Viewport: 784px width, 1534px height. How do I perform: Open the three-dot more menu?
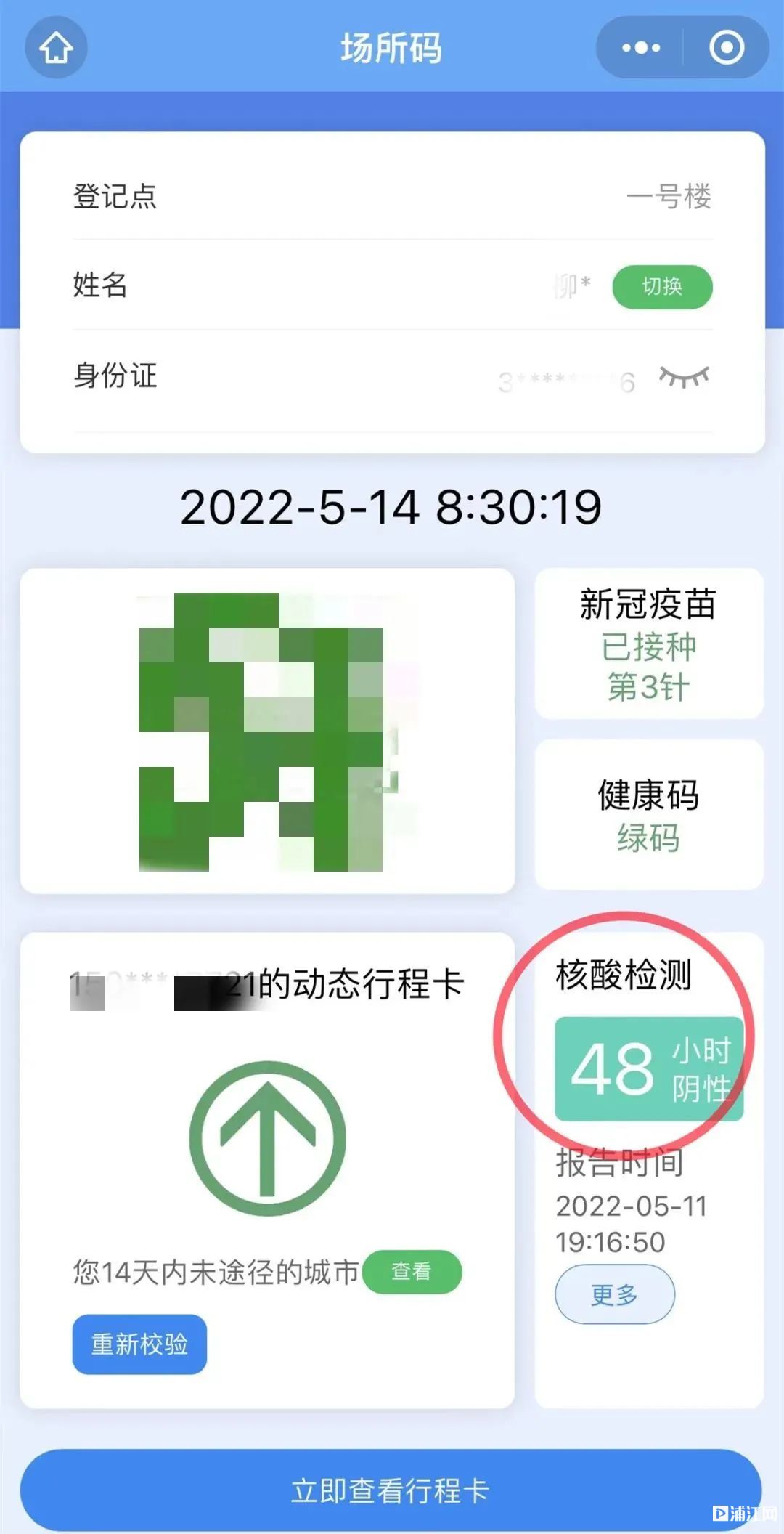point(641,48)
